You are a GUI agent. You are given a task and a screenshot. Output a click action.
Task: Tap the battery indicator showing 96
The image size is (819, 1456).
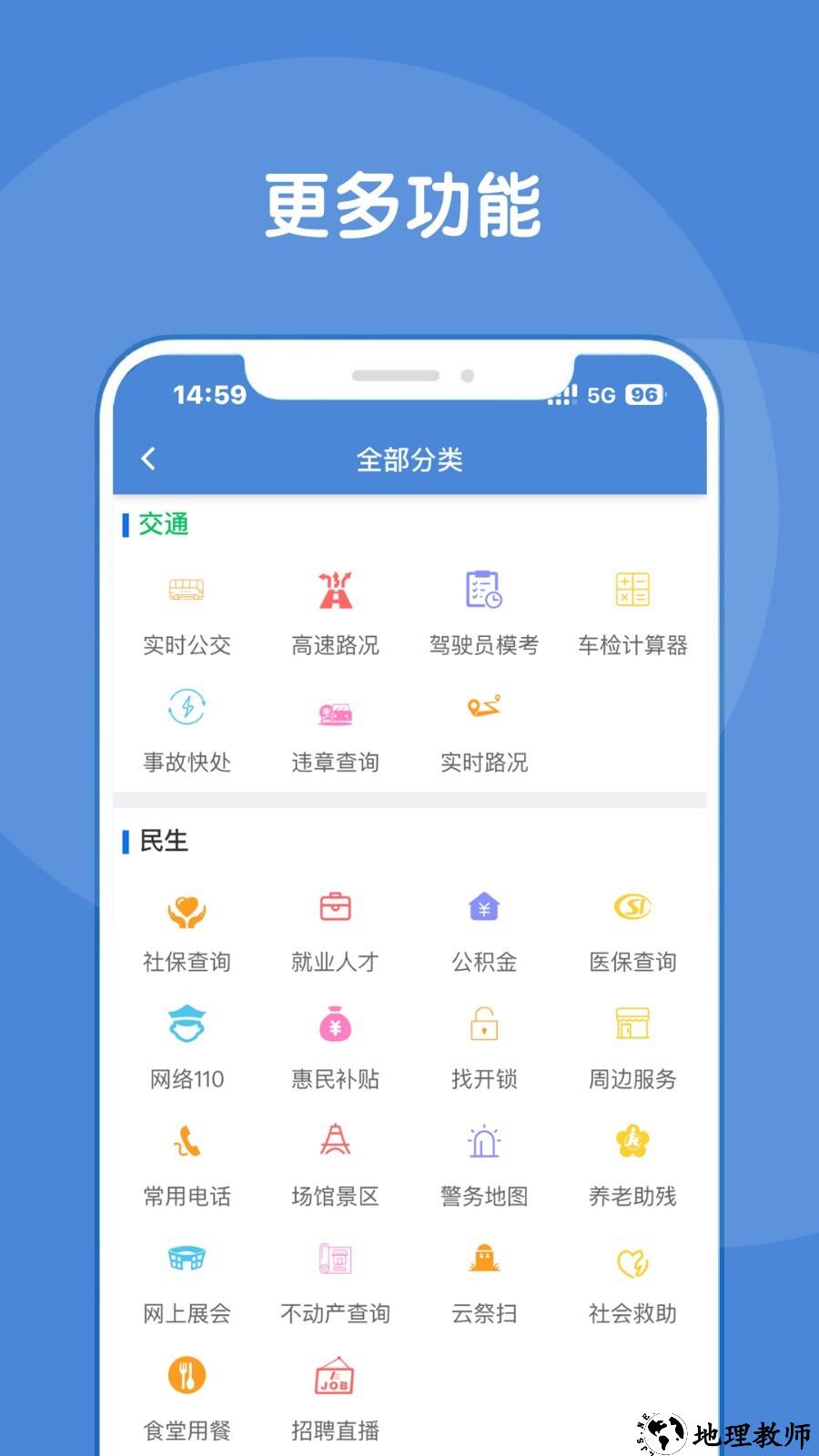[x=642, y=393]
